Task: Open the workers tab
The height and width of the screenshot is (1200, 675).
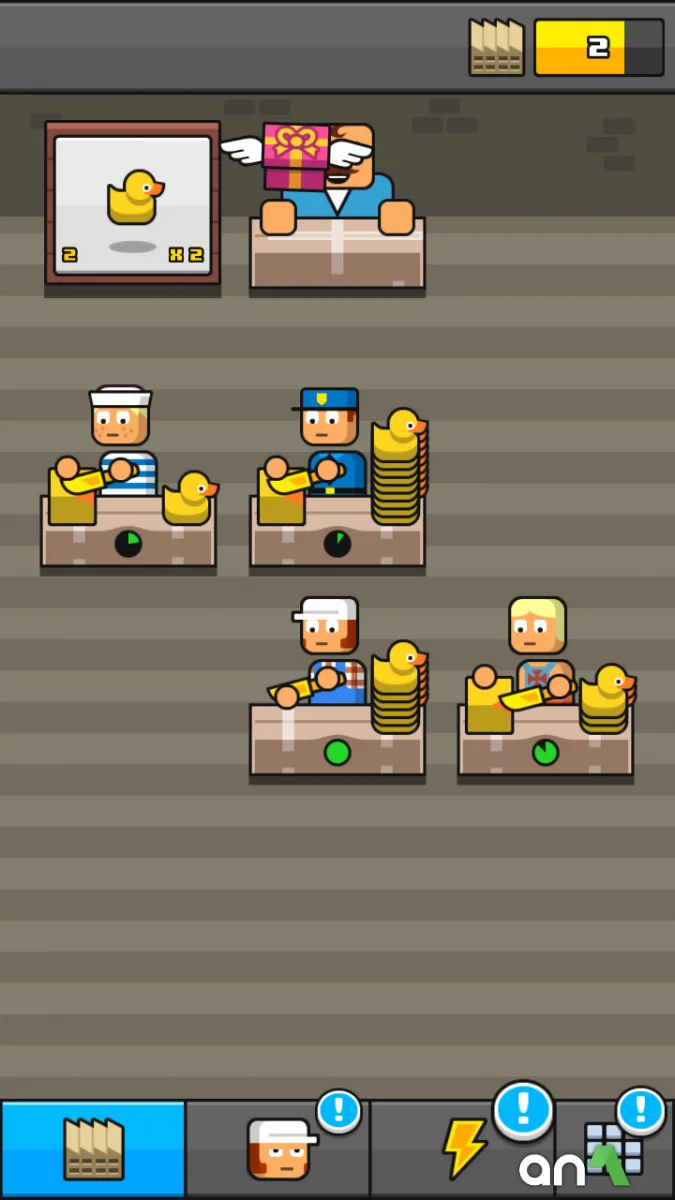Action: (x=278, y=1149)
